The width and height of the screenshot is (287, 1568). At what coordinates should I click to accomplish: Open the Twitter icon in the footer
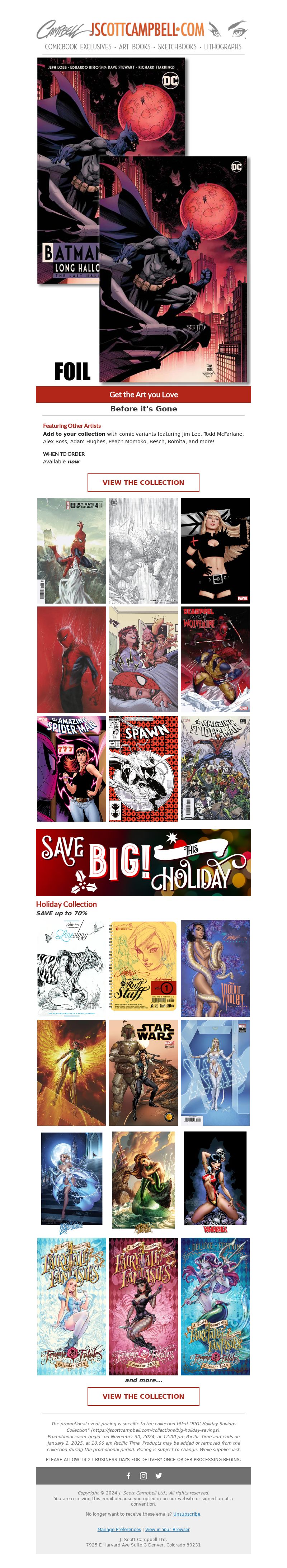point(159,1475)
